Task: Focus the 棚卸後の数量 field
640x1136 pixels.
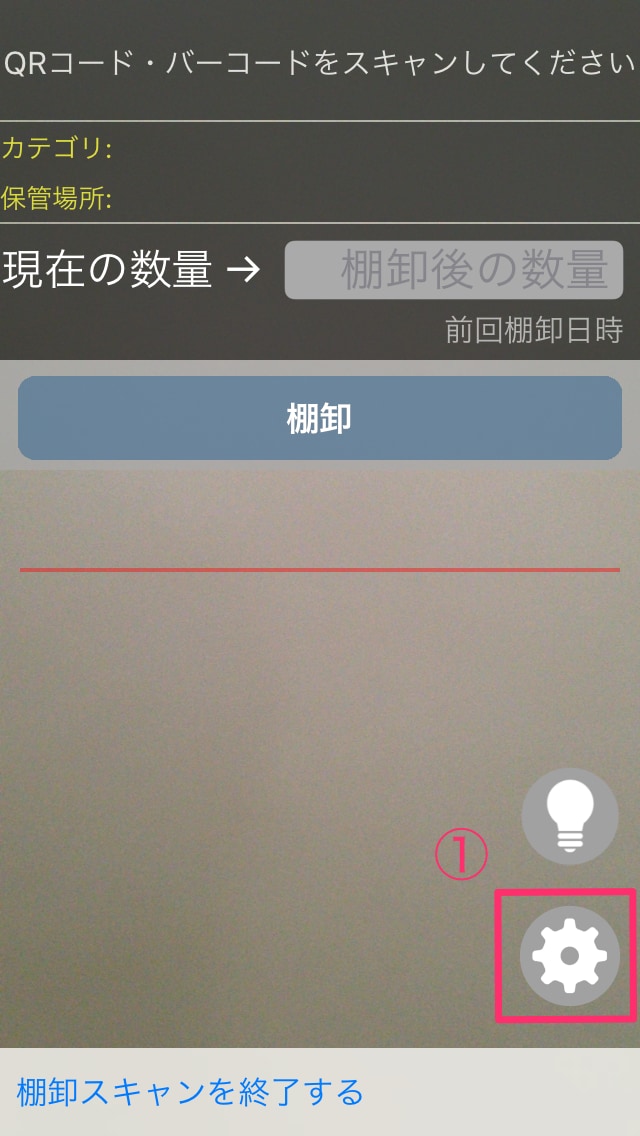Action: (x=454, y=270)
